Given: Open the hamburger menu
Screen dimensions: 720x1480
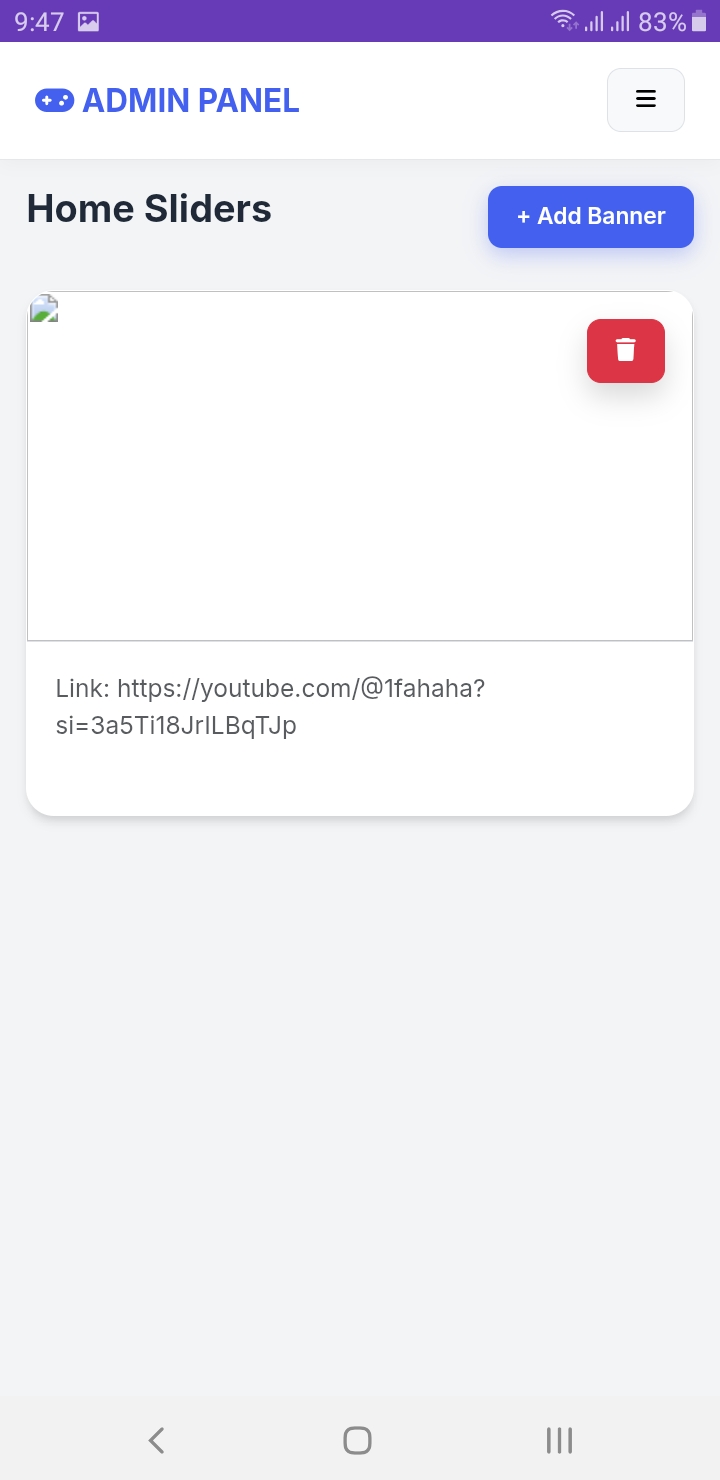Looking at the screenshot, I should coord(645,100).
